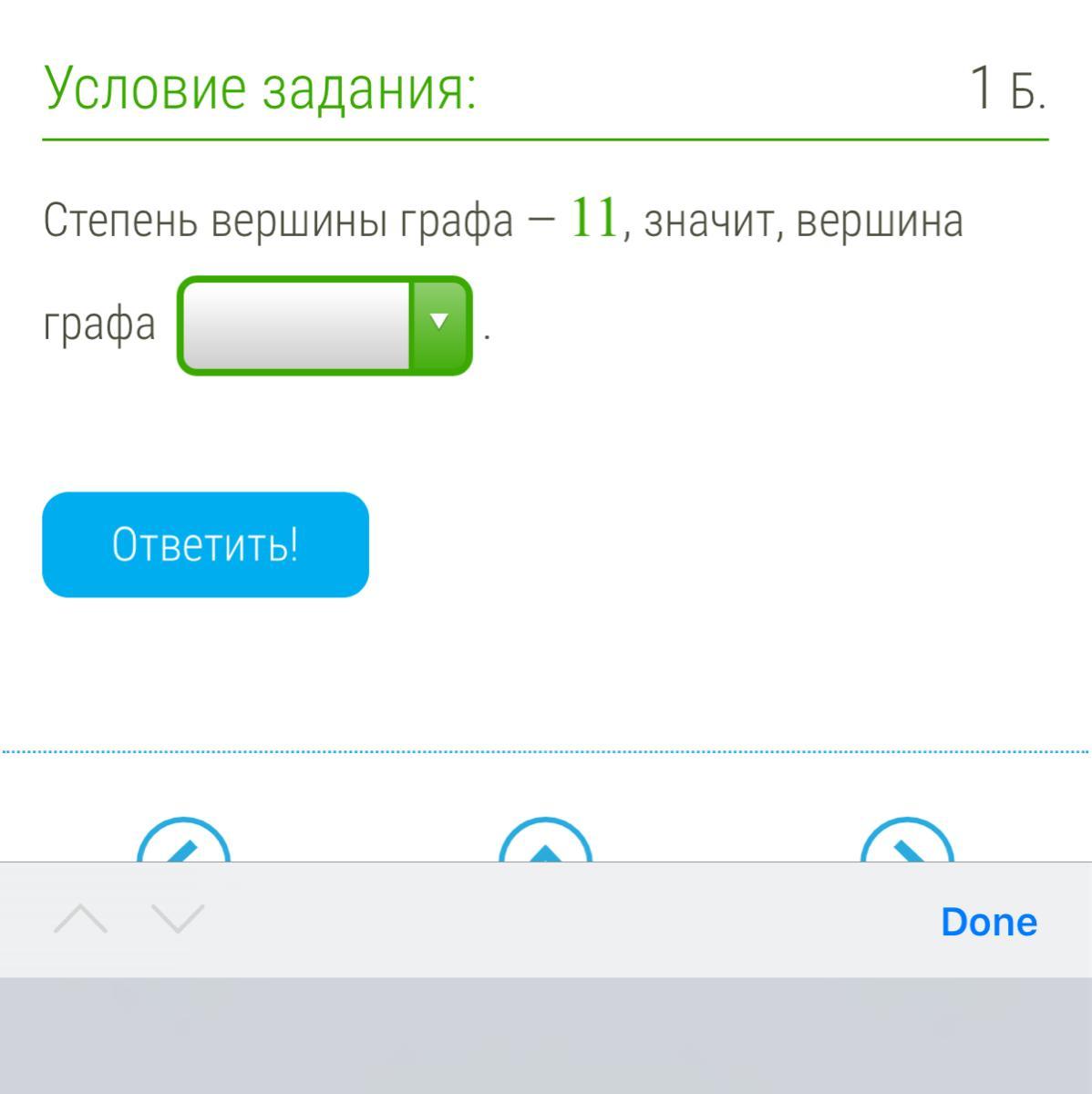Open the next task circle arrow
Viewport: 1092px width, 1094px height.
pyautogui.click(x=907, y=840)
